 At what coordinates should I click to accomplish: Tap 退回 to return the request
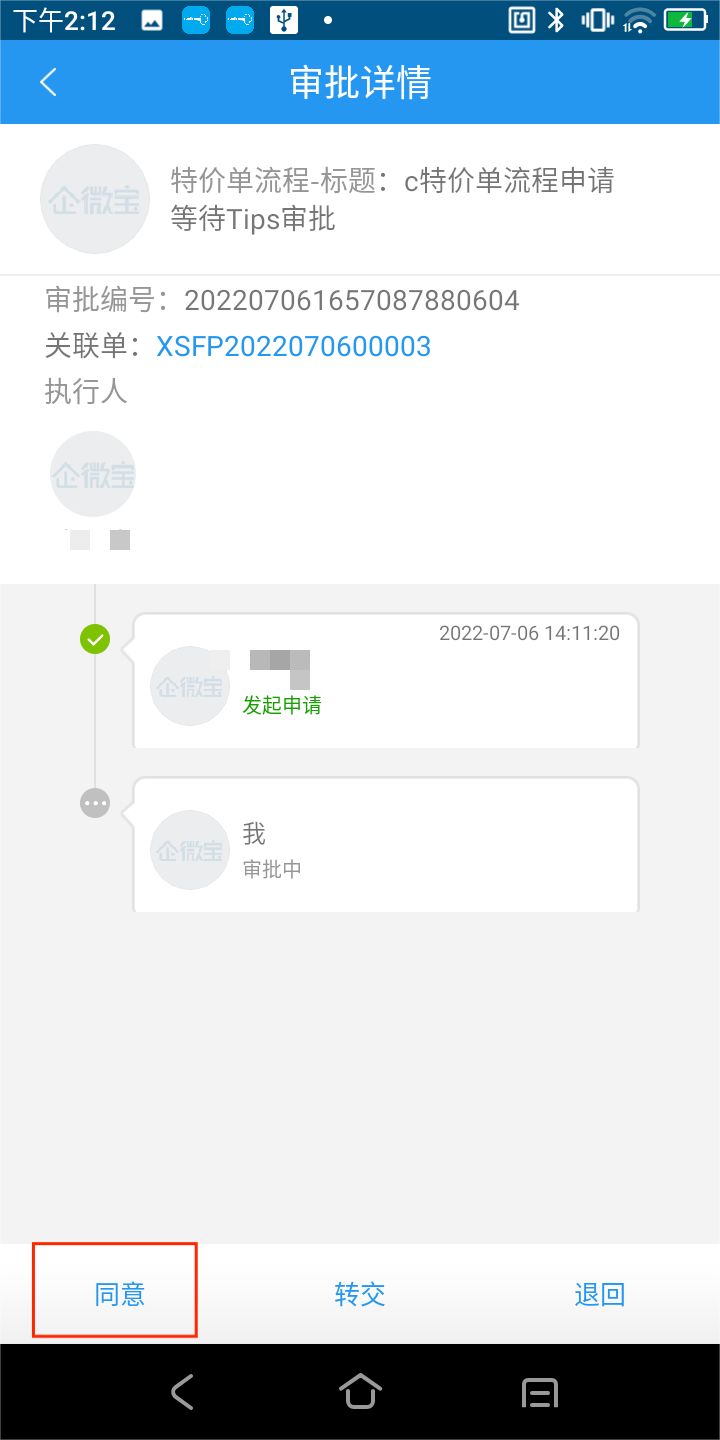click(600, 1294)
